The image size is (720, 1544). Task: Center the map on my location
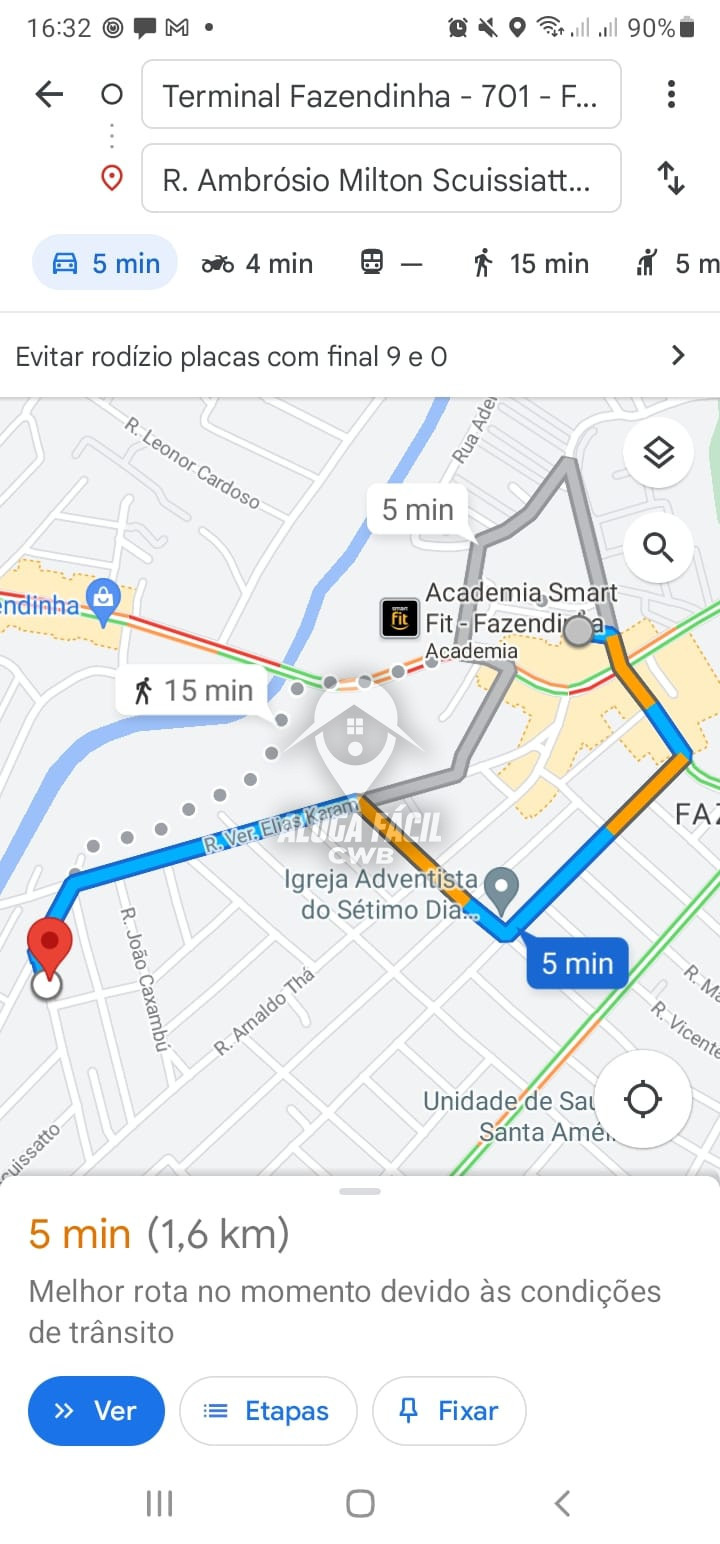tap(642, 1099)
